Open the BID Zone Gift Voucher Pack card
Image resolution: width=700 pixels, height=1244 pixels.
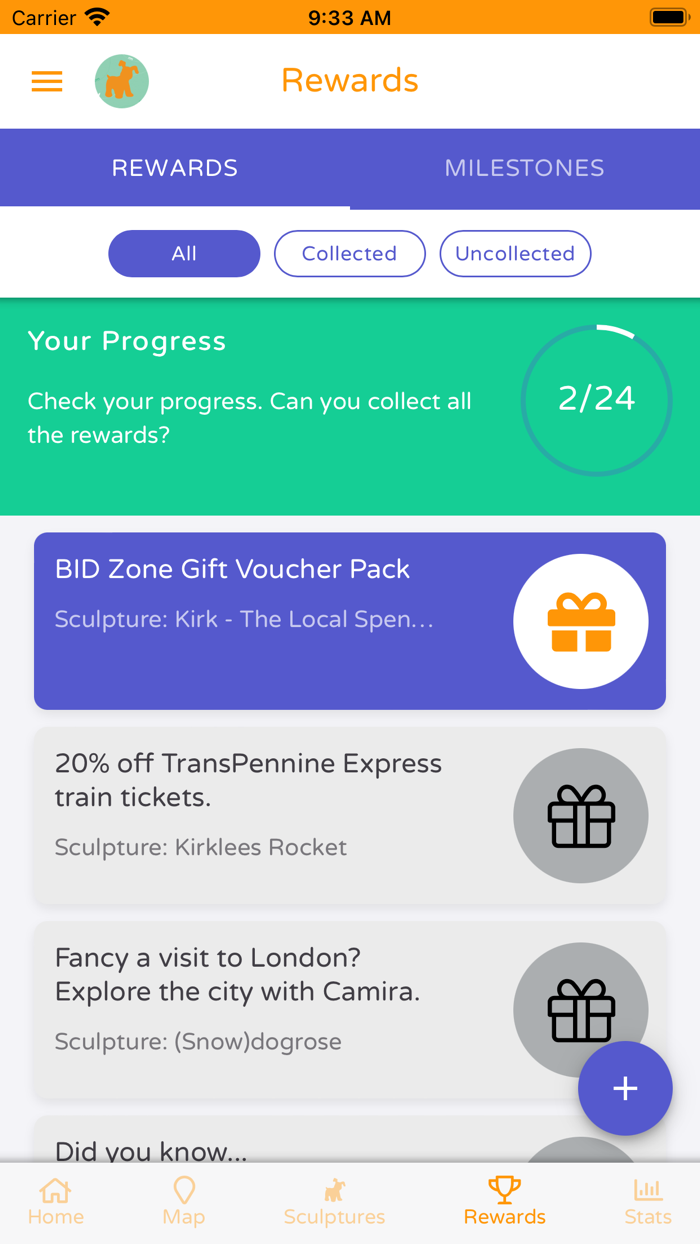[x=350, y=621]
